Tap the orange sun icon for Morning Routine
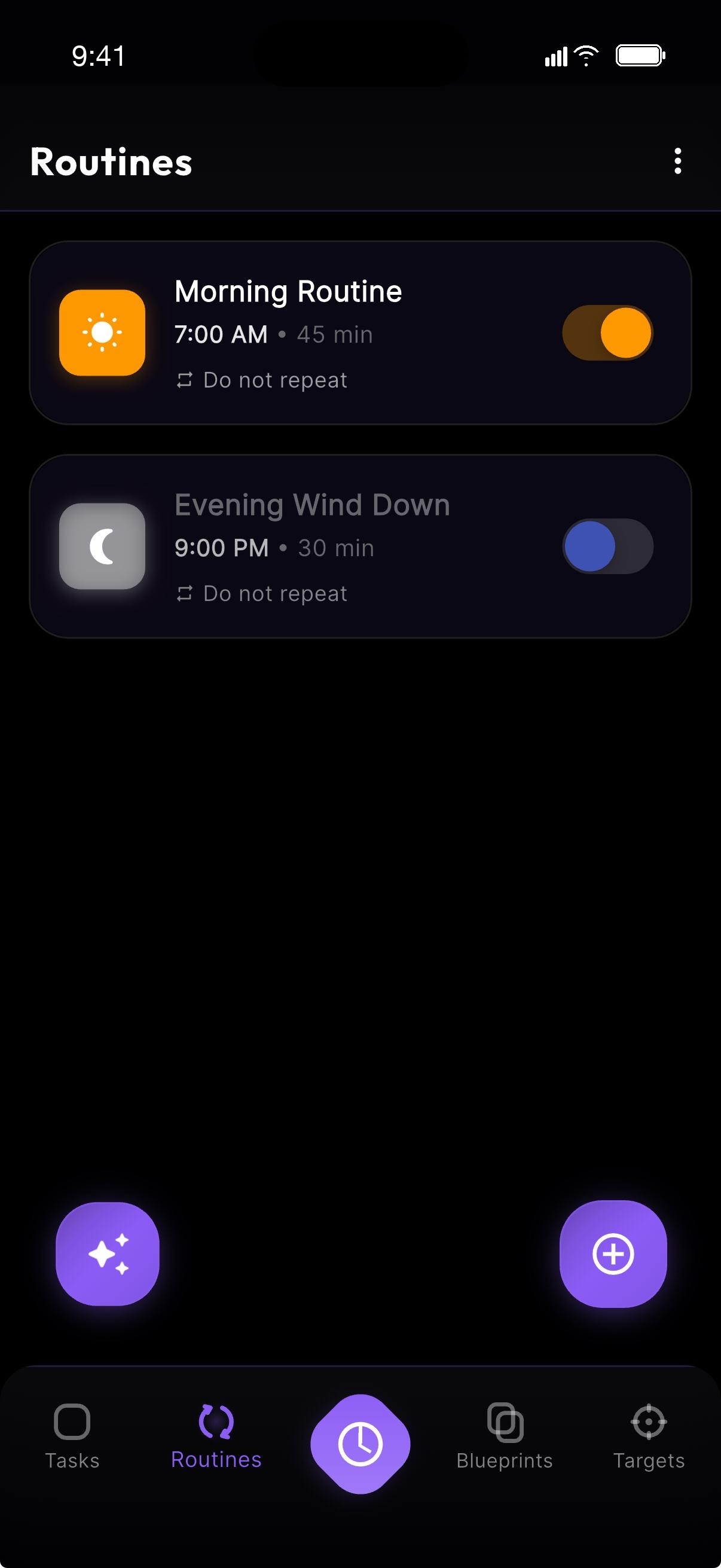The image size is (721, 1568). click(103, 332)
